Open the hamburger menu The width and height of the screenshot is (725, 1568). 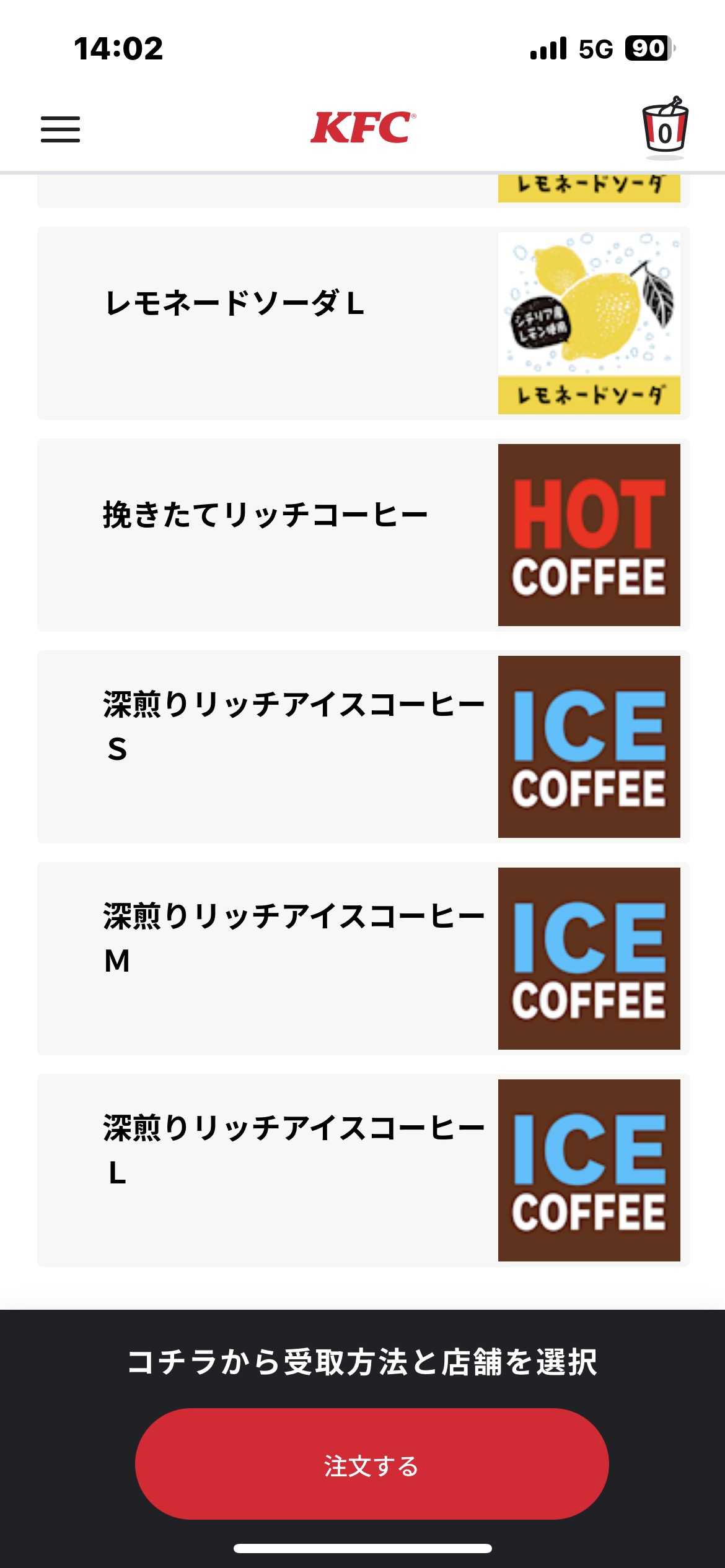60,129
